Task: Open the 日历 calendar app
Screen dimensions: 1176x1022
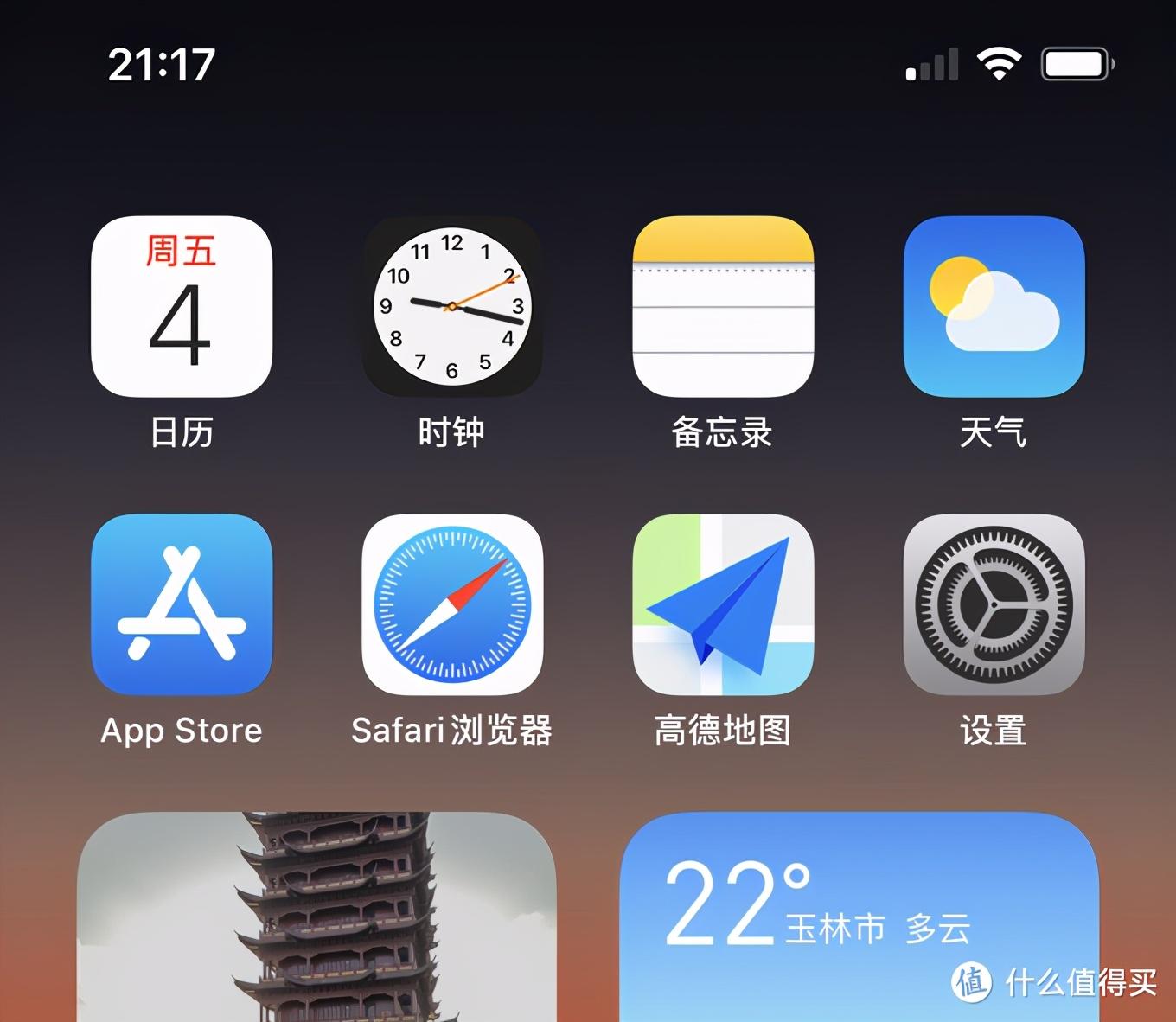Action: point(182,306)
